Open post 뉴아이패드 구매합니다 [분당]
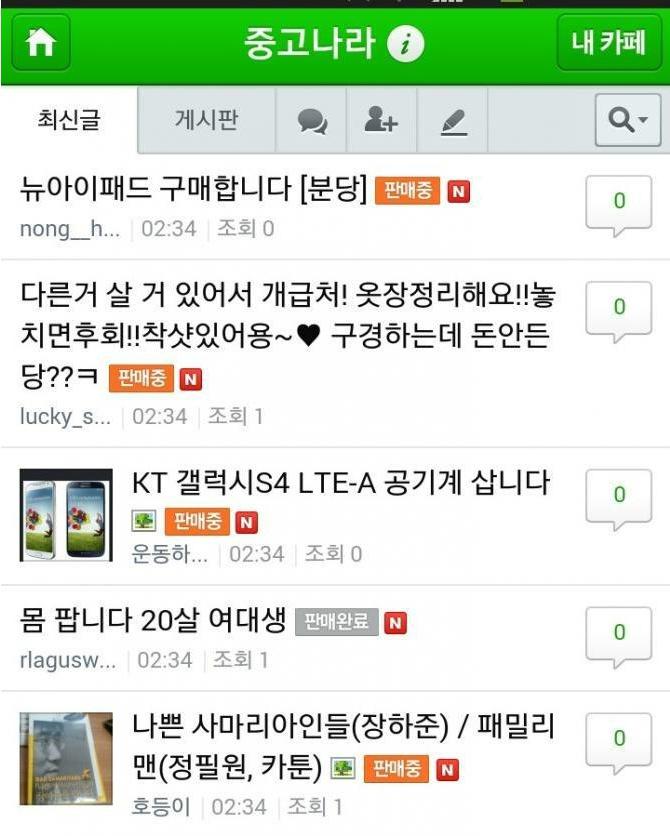 195,188
